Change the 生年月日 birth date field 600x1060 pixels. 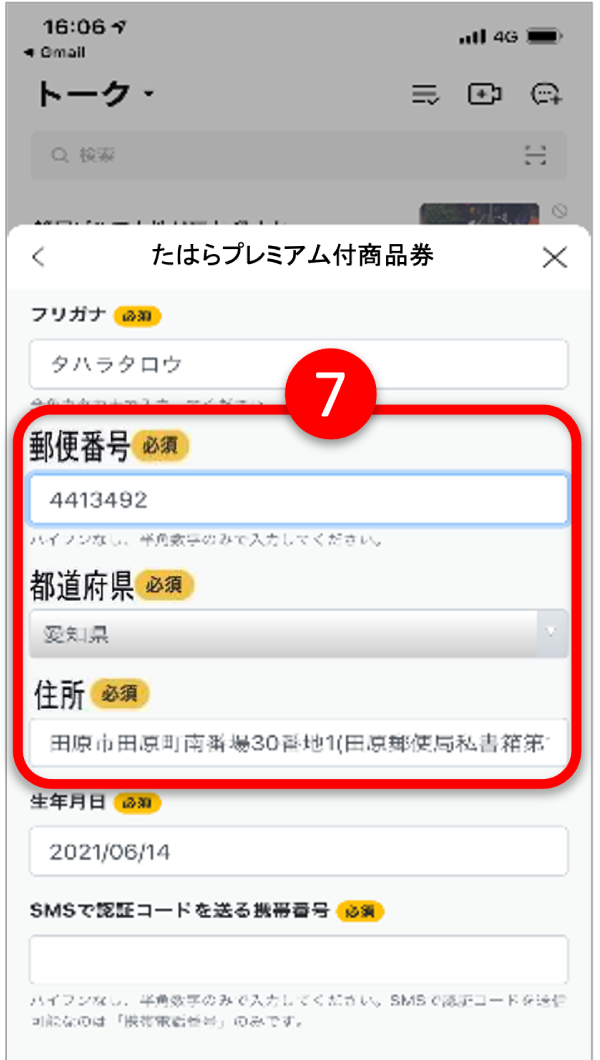298,851
